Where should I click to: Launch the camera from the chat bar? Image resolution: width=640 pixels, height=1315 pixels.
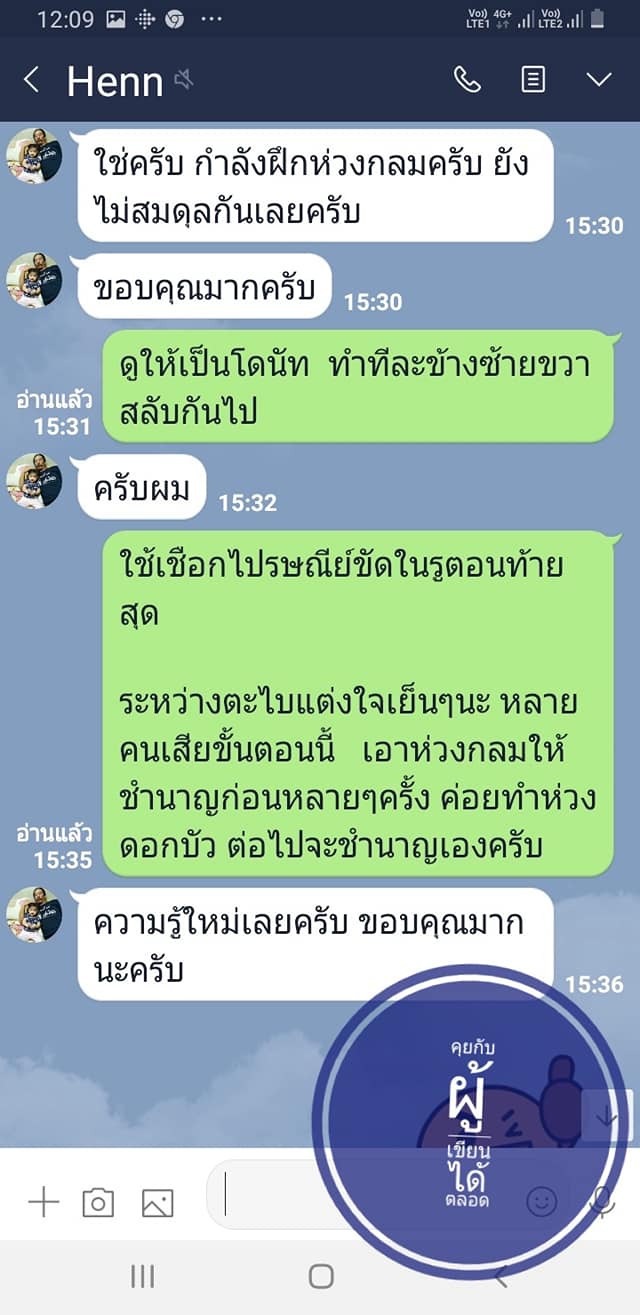[98, 1202]
